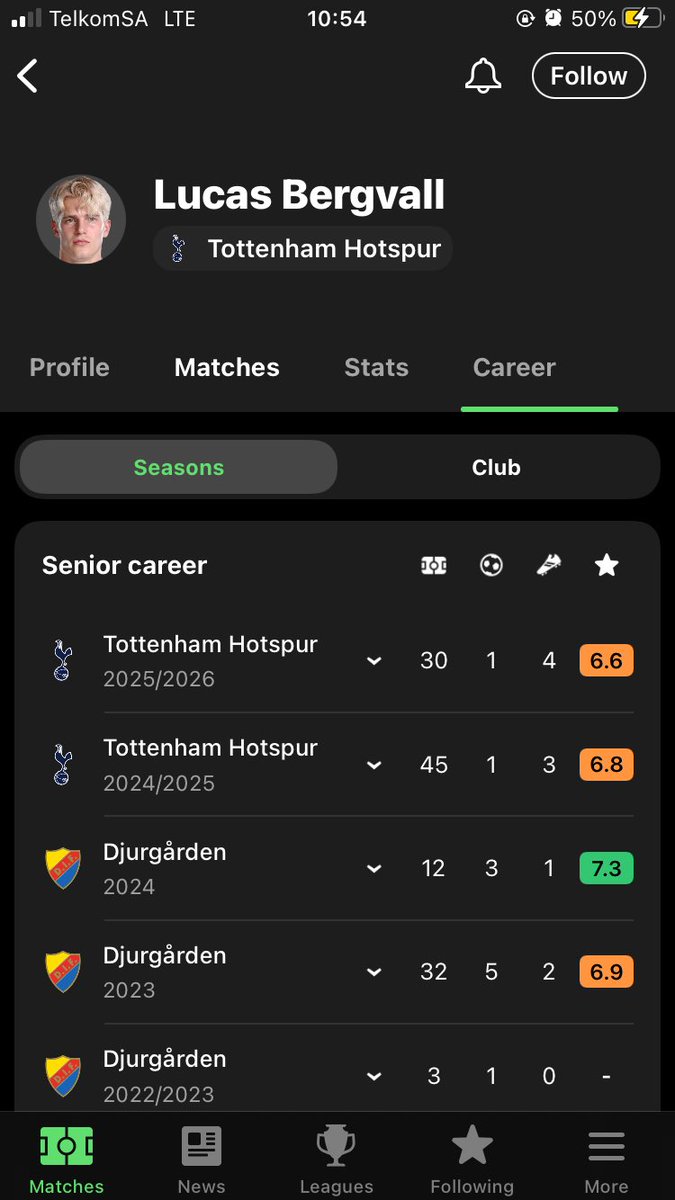675x1200 pixels.
Task: Select the Career tab
Action: coord(514,367)
